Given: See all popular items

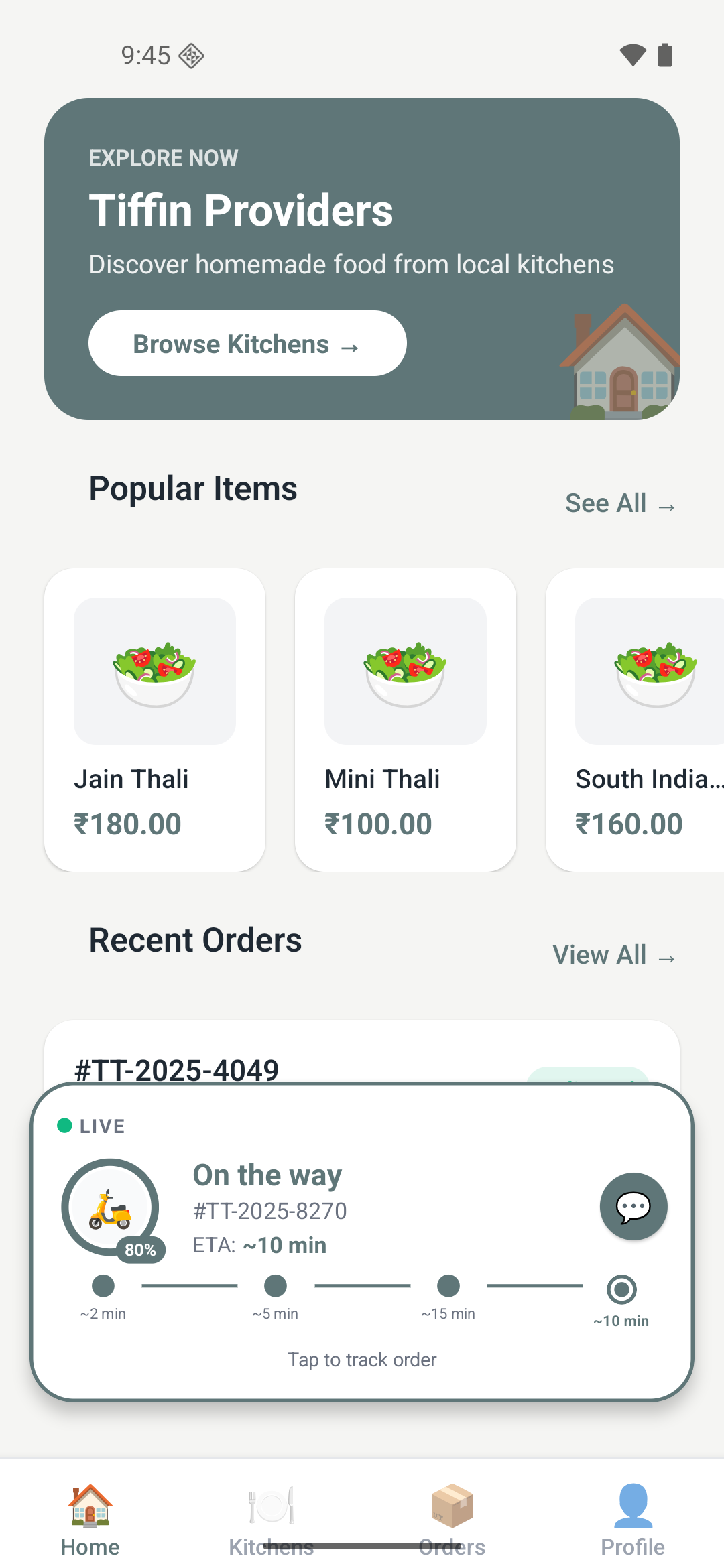Looking at the screenshot, I should point(620,503).
